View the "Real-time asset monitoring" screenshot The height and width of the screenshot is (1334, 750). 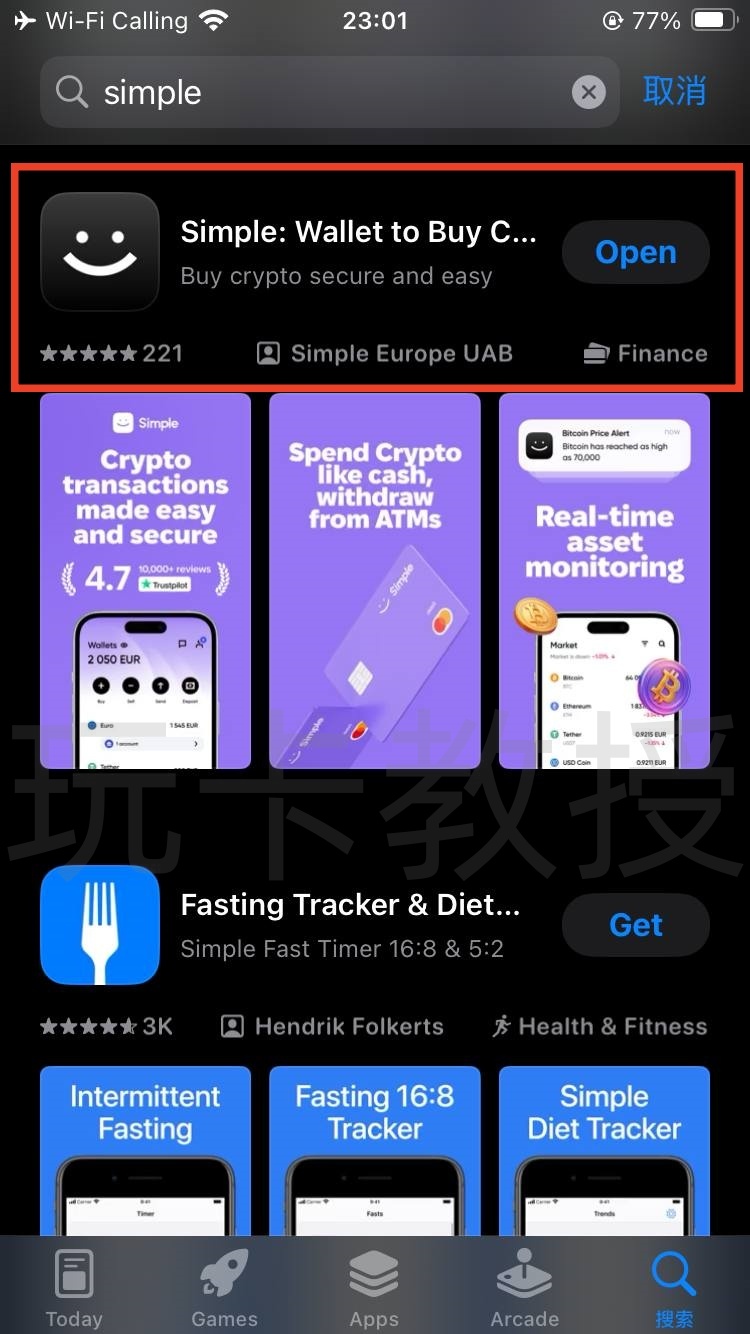pyautogui.click(x=604, y=581)
